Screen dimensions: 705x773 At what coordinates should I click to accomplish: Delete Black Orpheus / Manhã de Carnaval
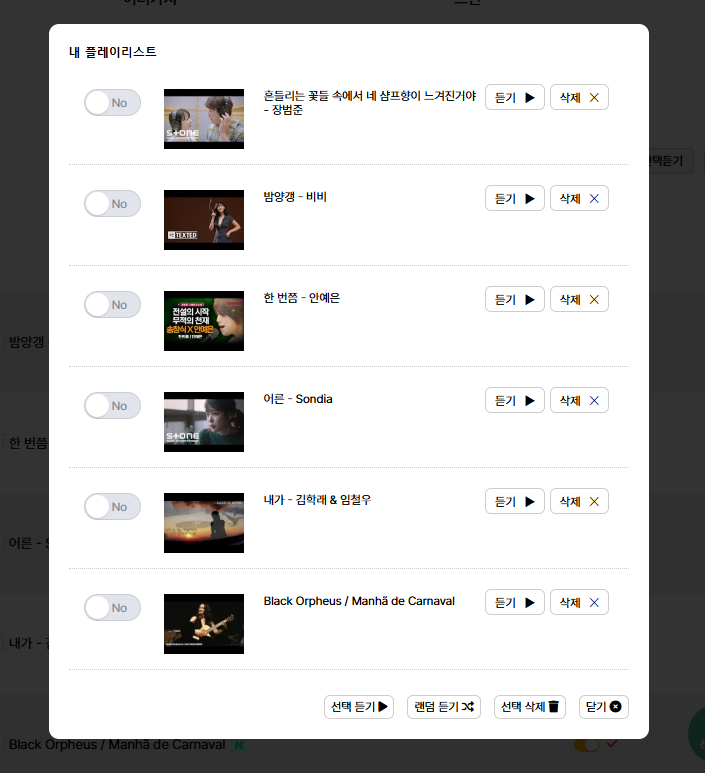point(579,602)
